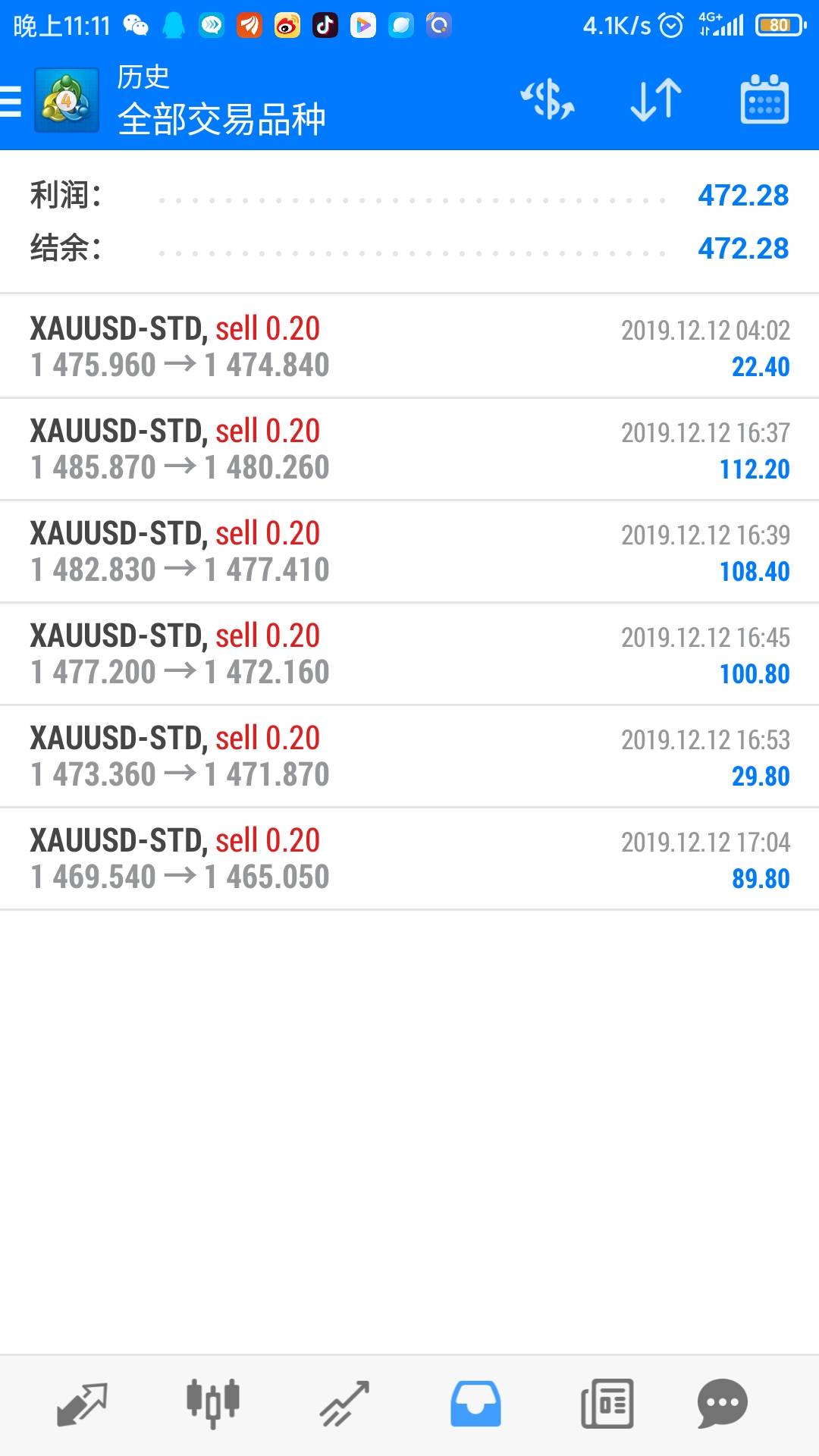The width and height of the screenshot is (819, 1456).
Task: Open the hamburger drawer menu
Action: pos(11,101)
